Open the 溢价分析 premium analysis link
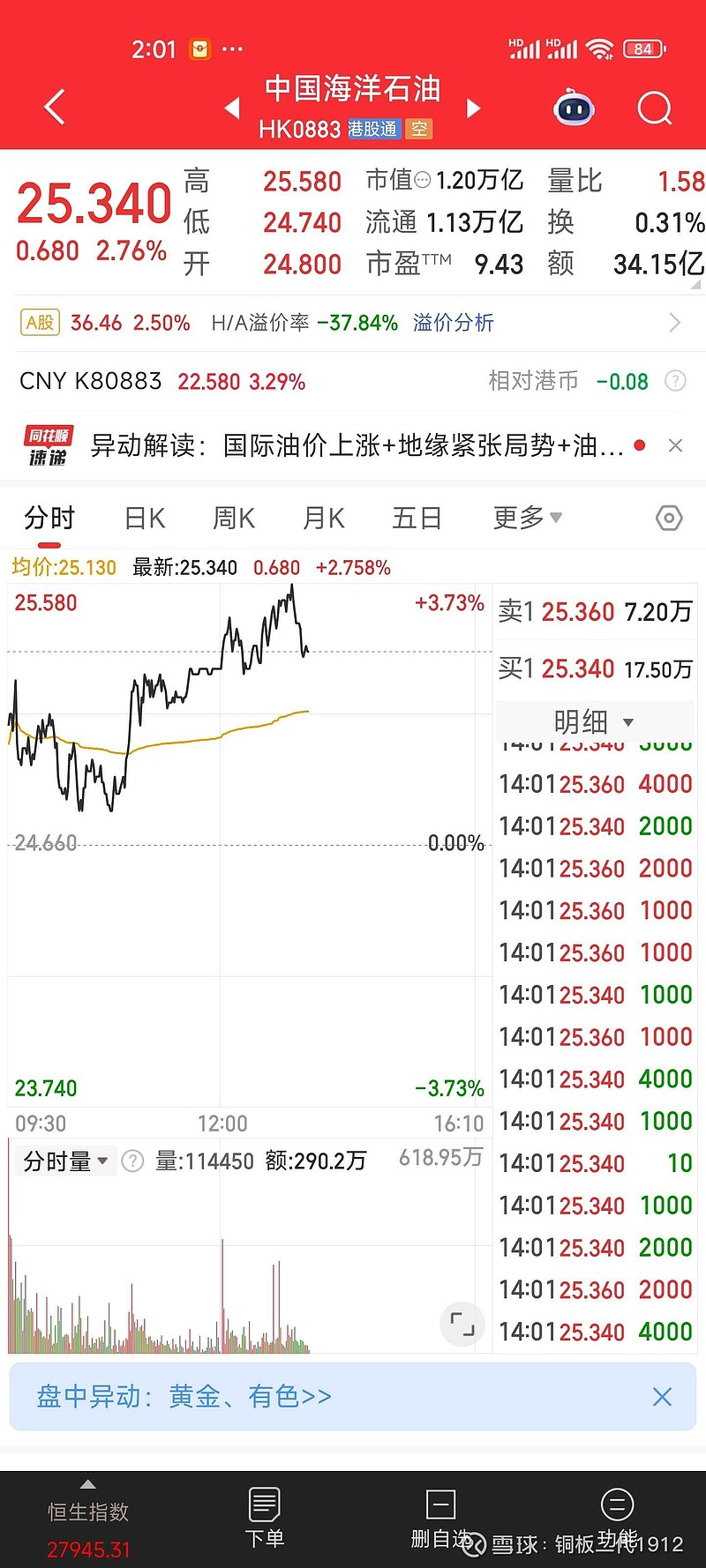This screenshot has width=706, height=1568. (x=453, y=323)
